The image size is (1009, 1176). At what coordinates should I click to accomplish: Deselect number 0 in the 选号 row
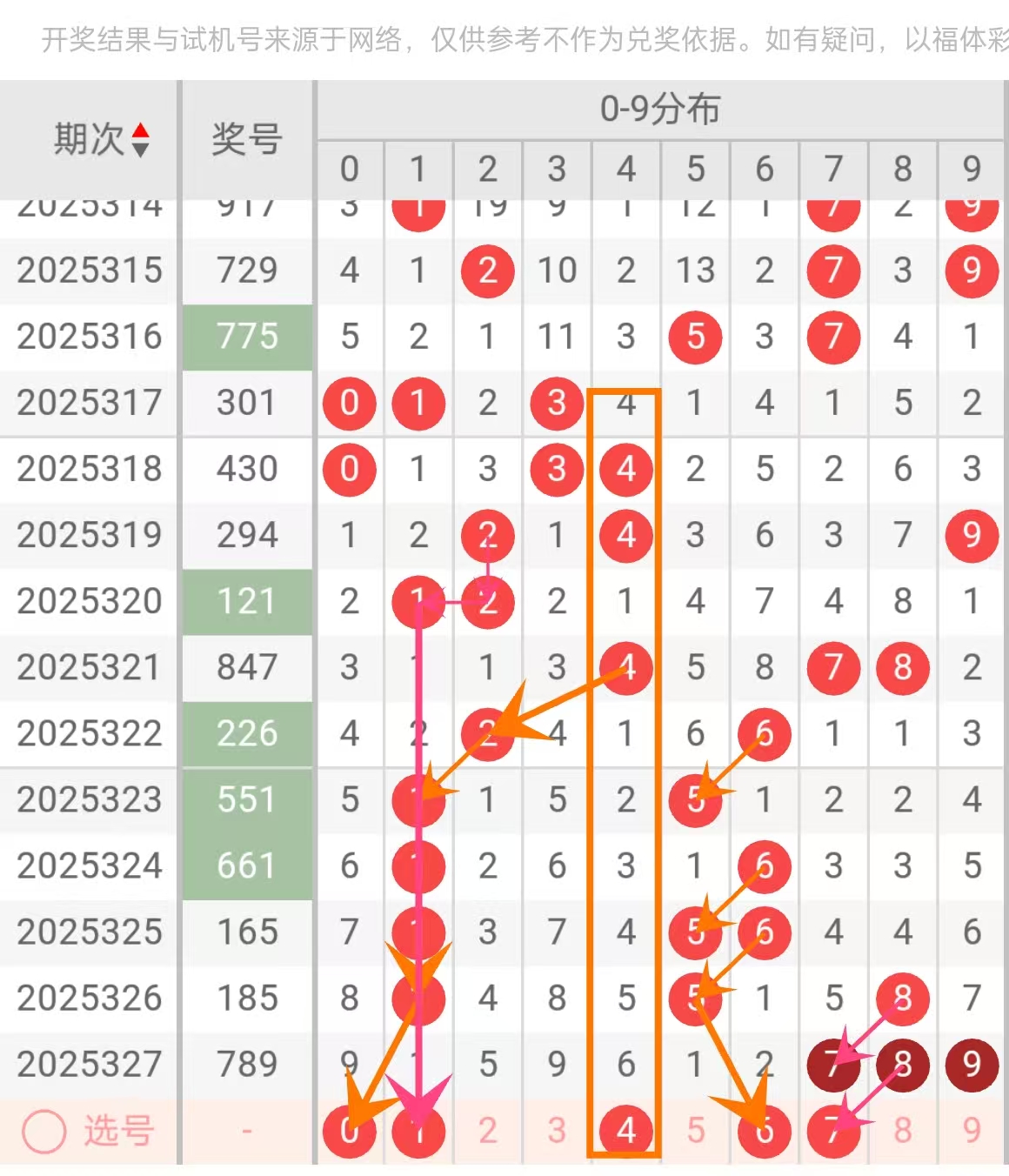pyautogui.click(x=349, y=1131)
